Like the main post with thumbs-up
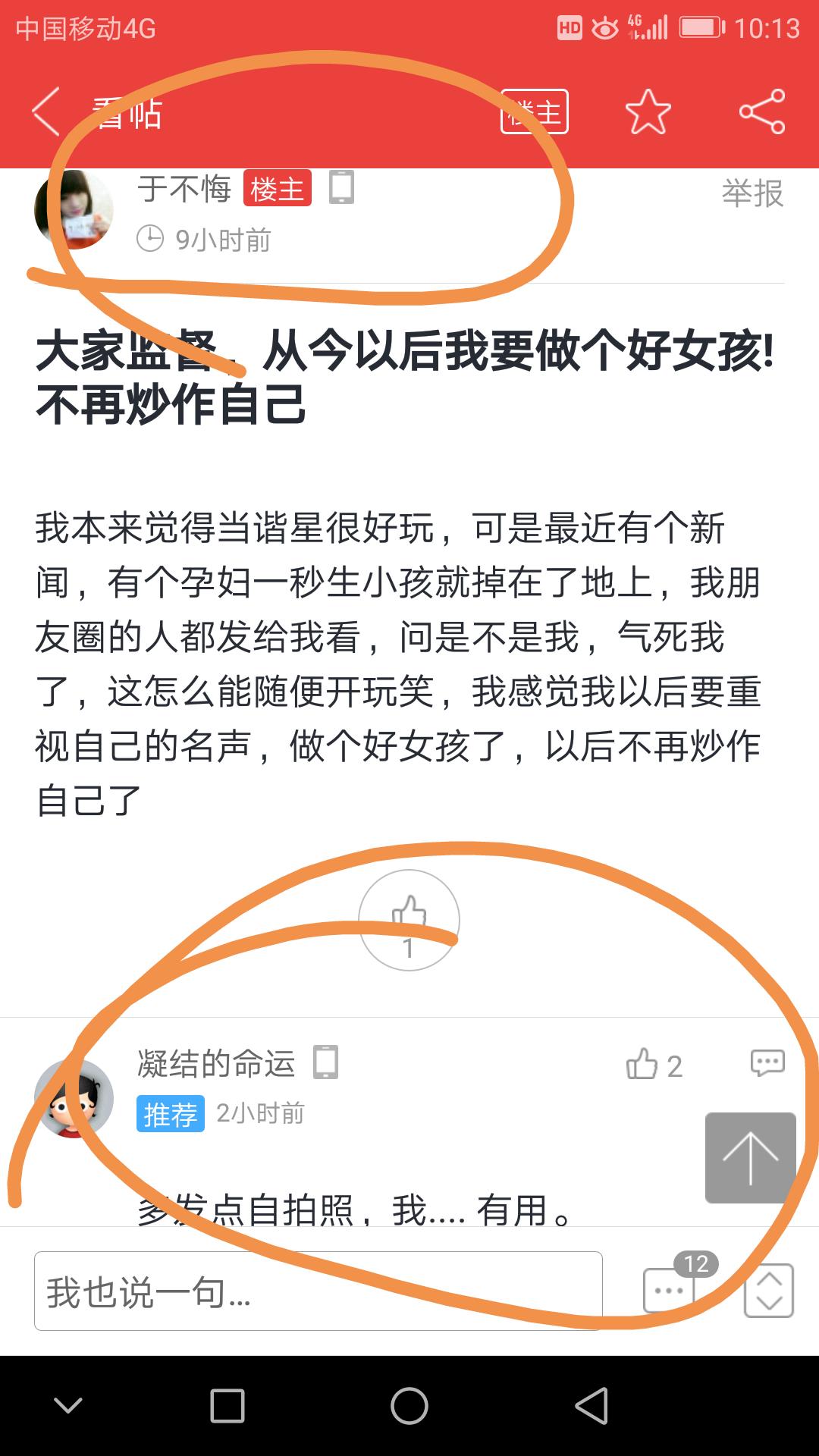Screen dimensions: 819x1456 [x=409, y=920]
